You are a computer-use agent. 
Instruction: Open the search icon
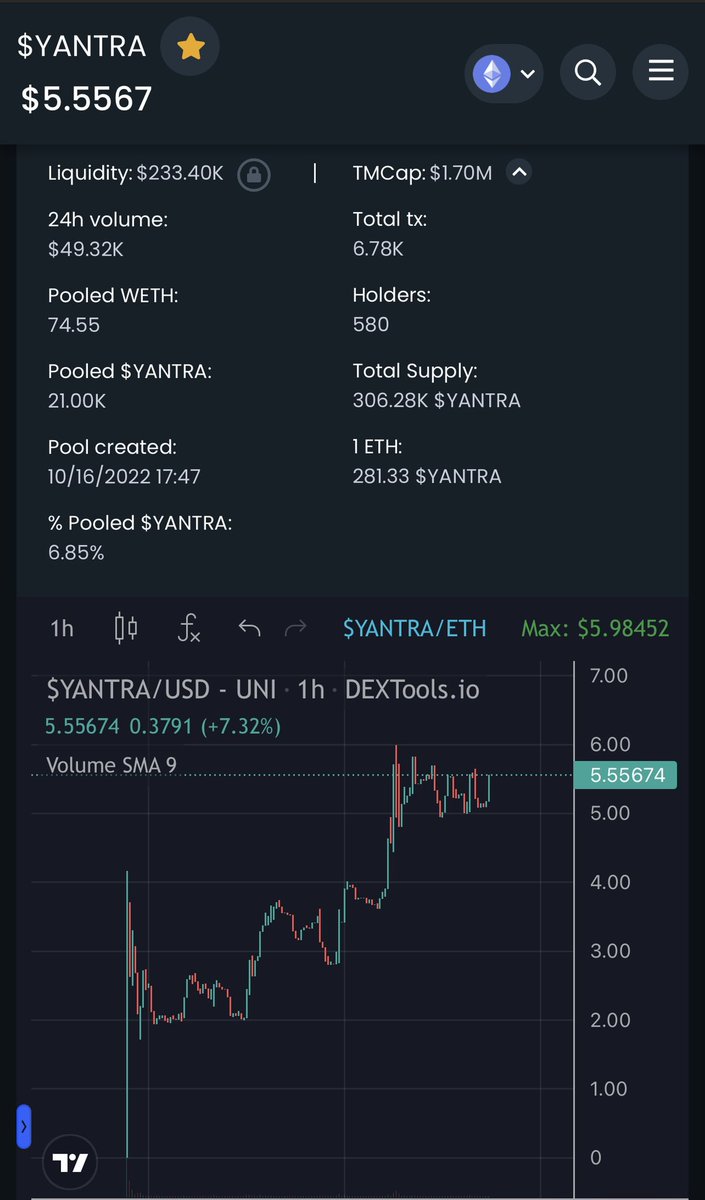pos(588,73)
